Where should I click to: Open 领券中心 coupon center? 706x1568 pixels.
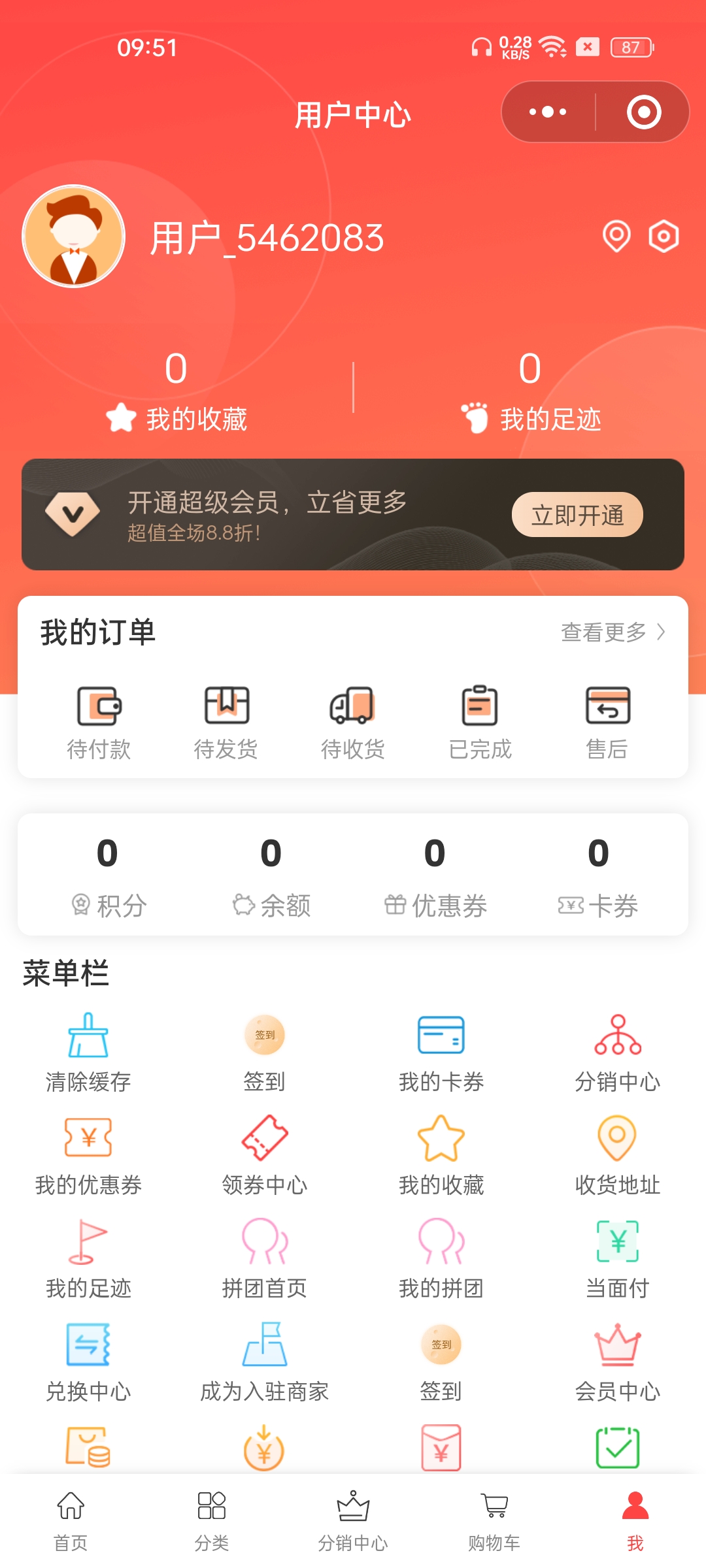click(x=264, y=1155)
